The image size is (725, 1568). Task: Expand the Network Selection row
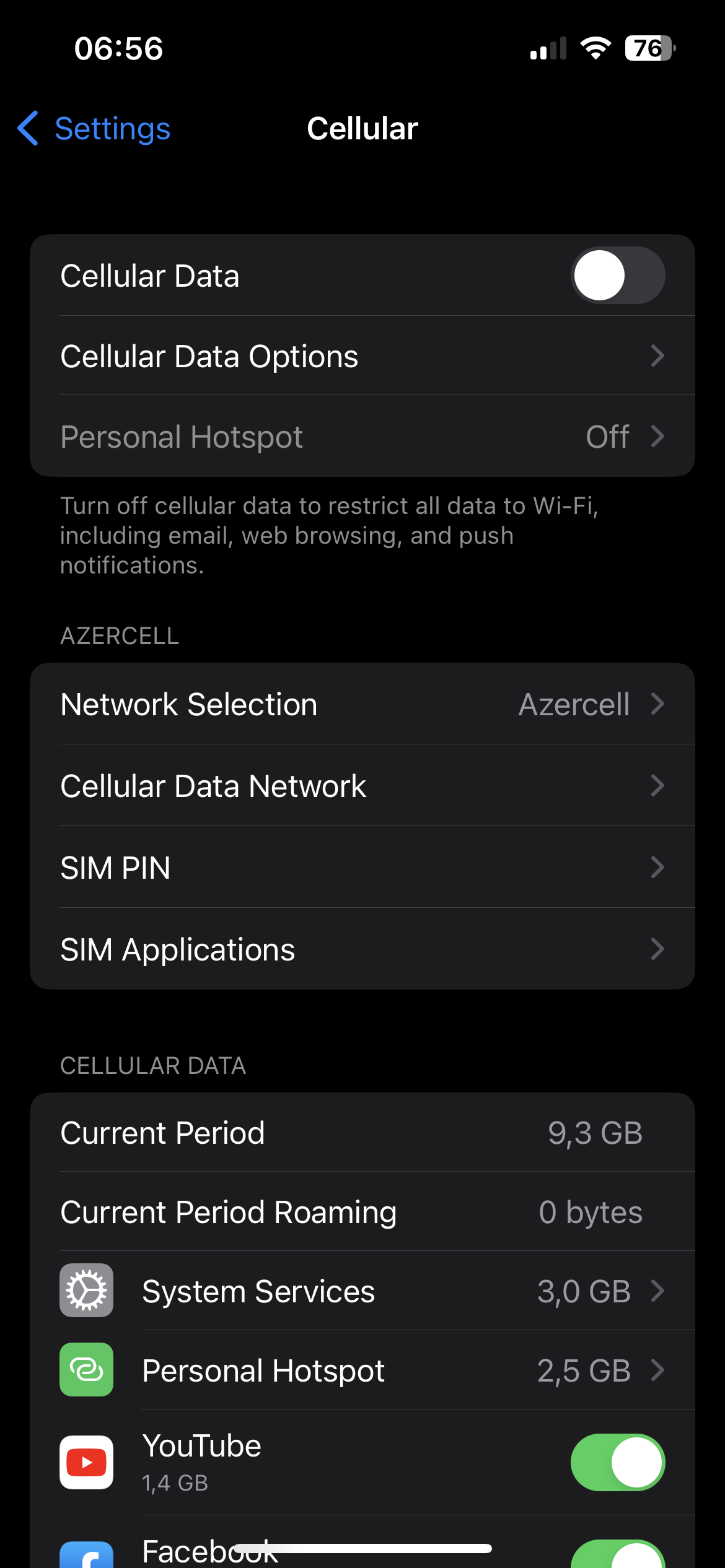tap(362, 703)
